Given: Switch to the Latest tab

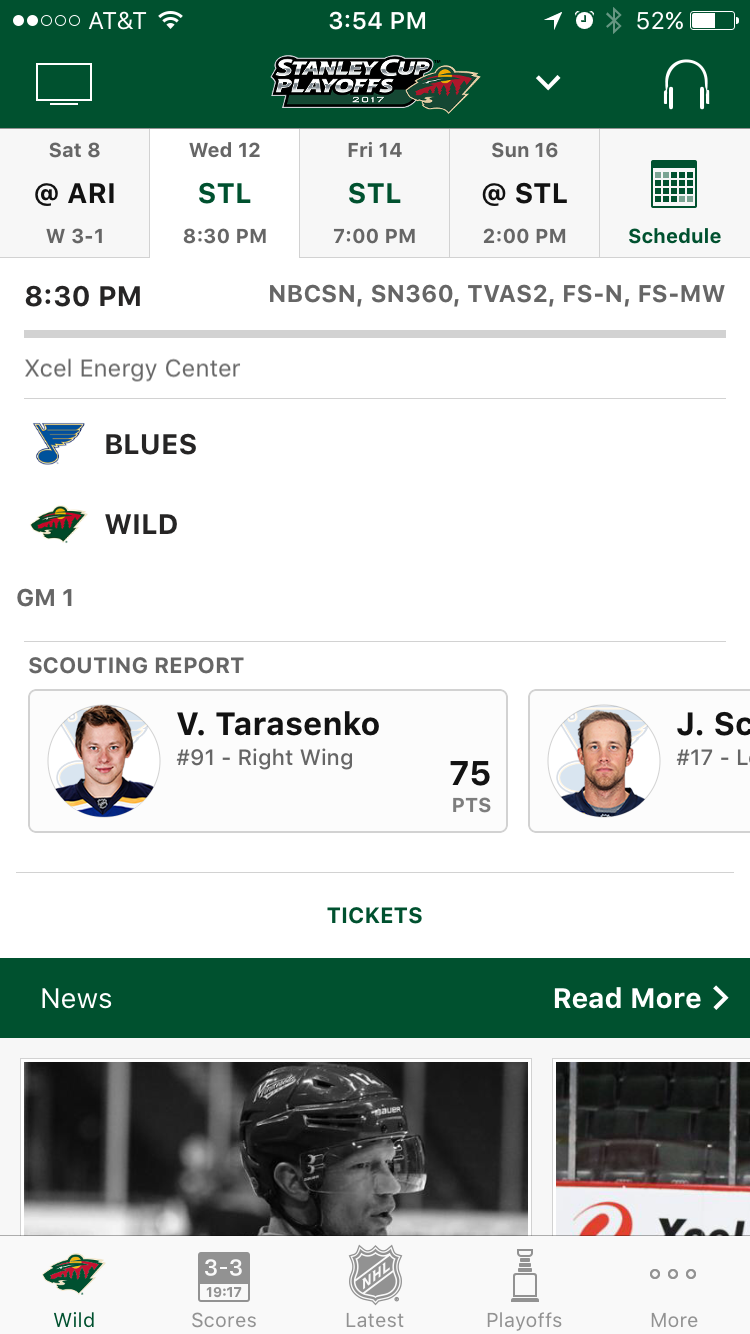Looking at the screenshot, I should [375, 1289].
